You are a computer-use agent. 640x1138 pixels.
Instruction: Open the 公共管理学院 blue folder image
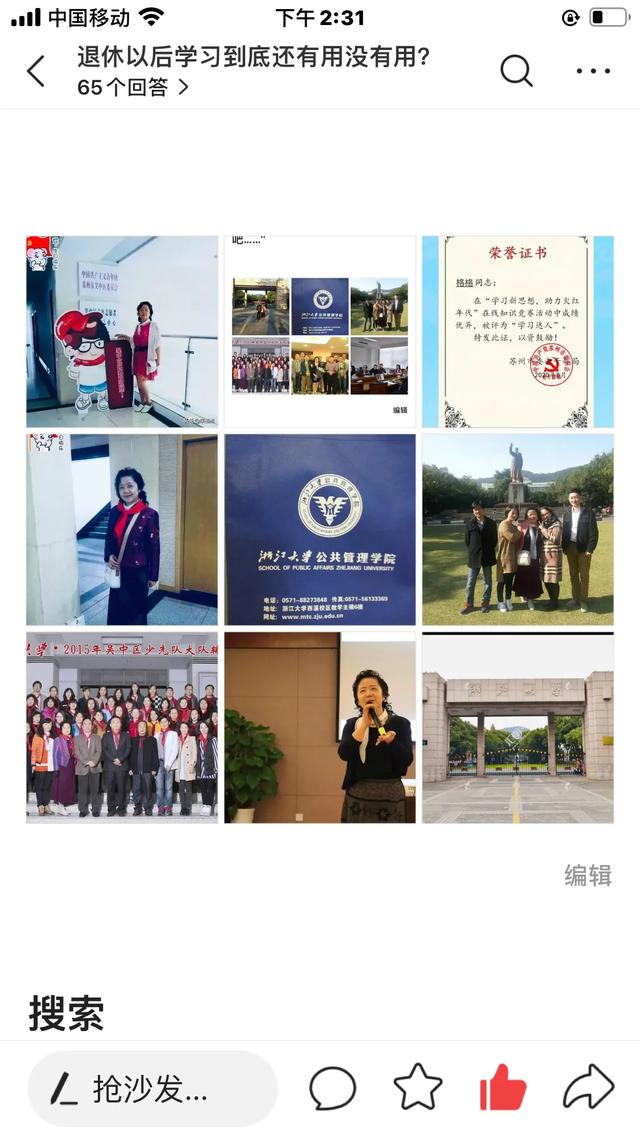click(x=320, y=529)
